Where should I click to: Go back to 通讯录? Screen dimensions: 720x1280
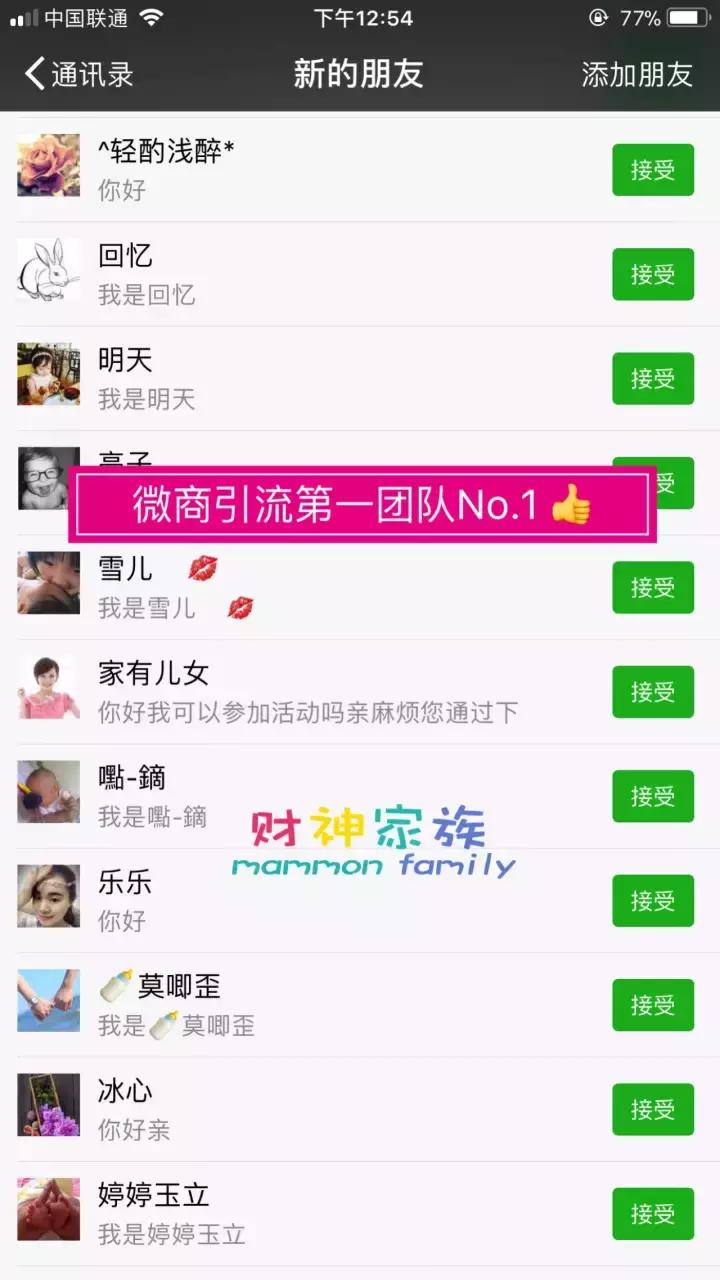pyautogui.click(x=78, y=74)
